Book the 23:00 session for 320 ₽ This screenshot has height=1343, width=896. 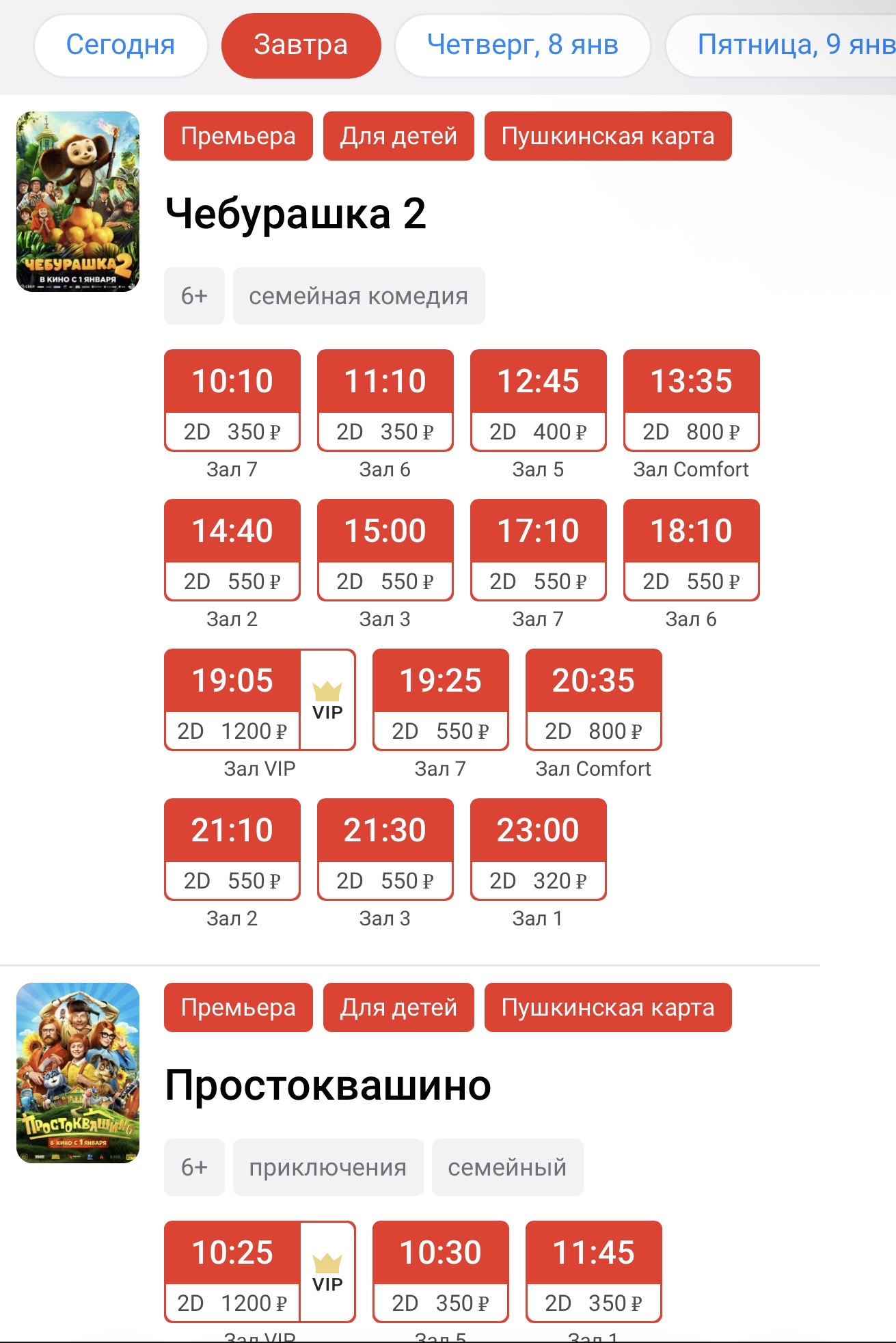pos(538,850)
